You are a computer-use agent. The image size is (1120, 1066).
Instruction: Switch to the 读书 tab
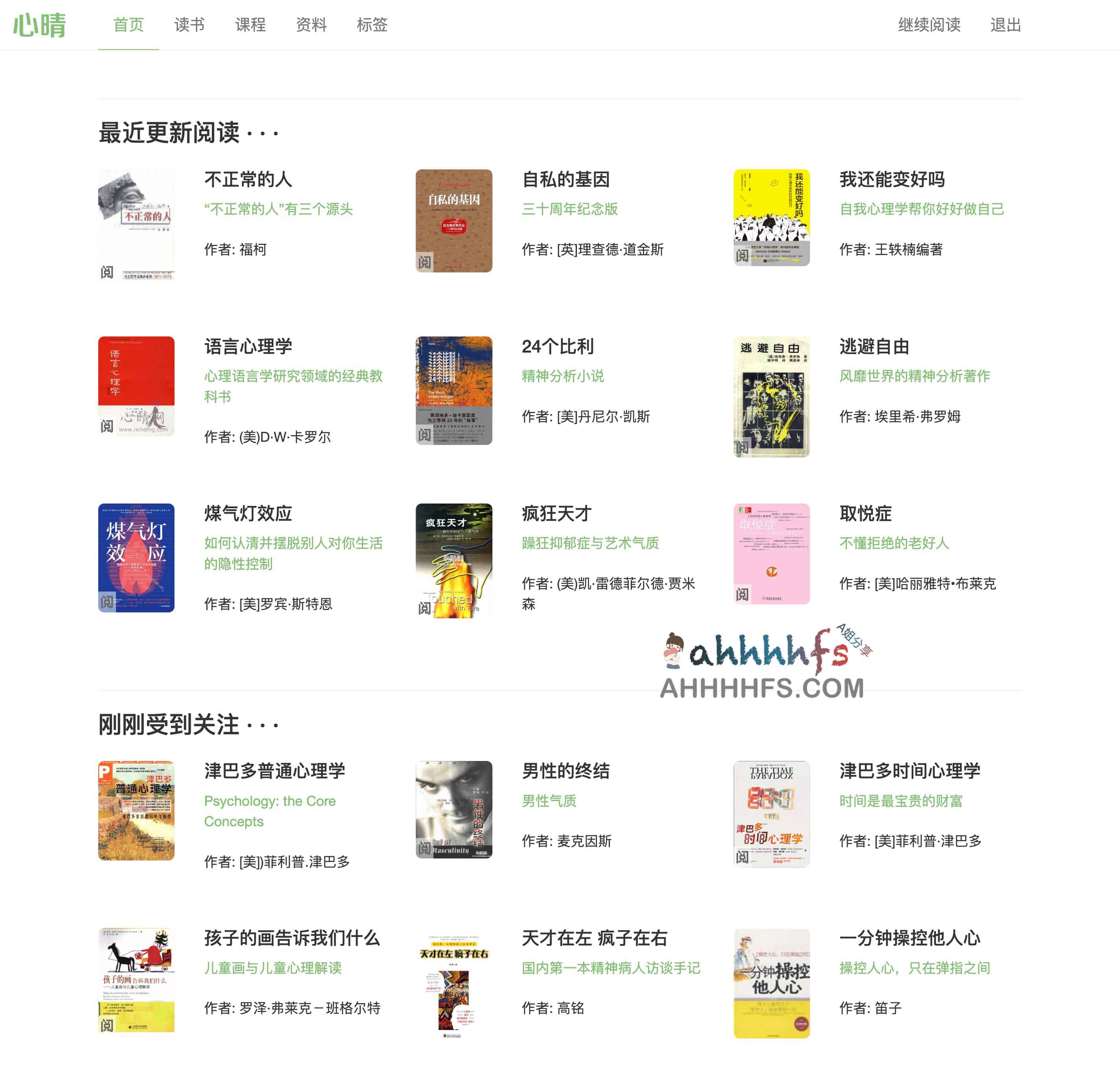189,25
